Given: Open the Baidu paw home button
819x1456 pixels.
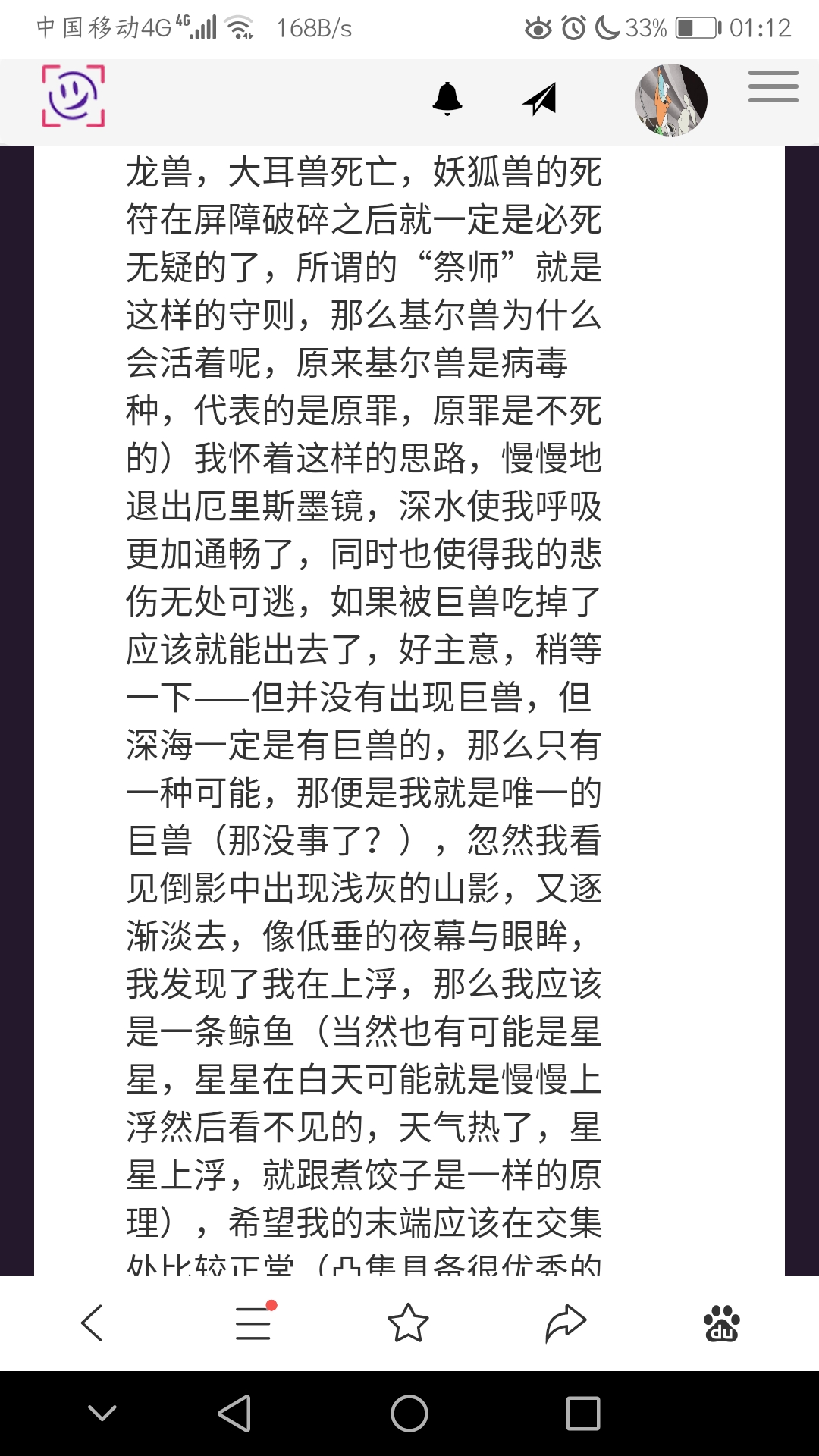Looking at the screenshot, I should point(721,1323).
